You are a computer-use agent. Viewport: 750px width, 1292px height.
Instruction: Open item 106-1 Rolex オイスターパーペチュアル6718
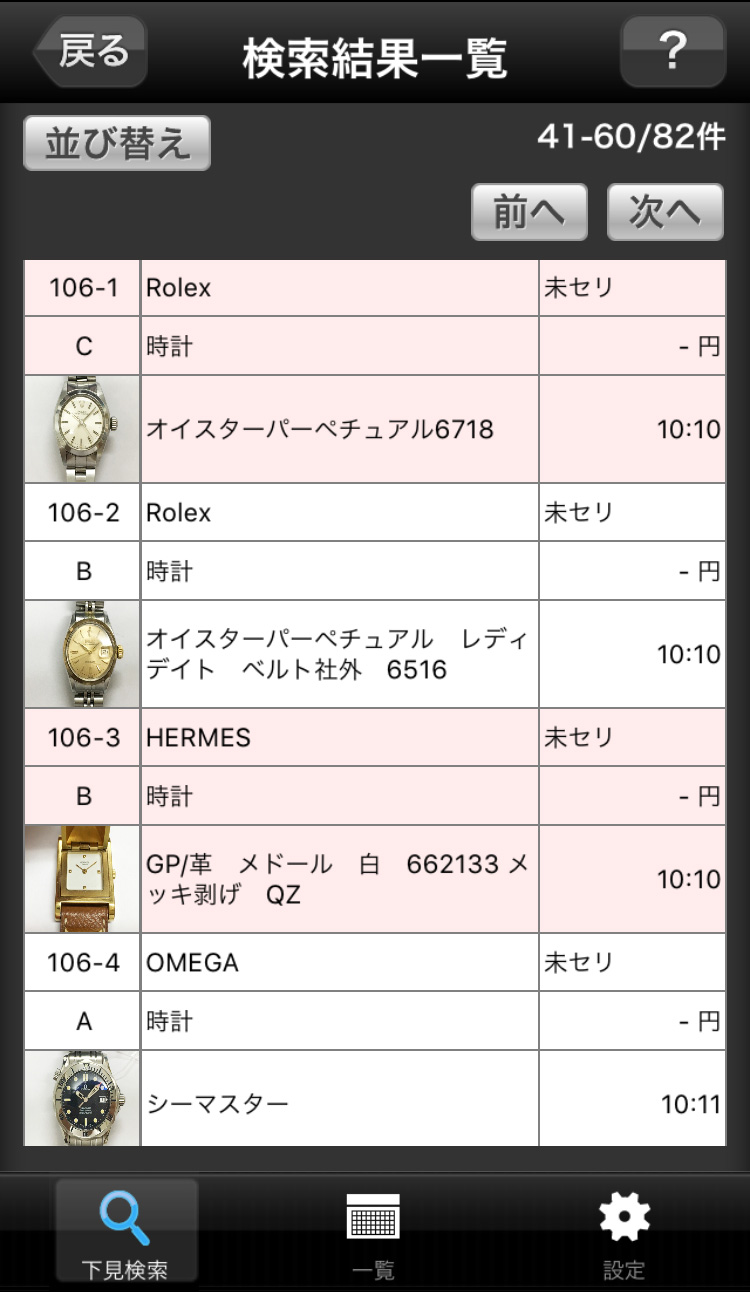[375, 371]
